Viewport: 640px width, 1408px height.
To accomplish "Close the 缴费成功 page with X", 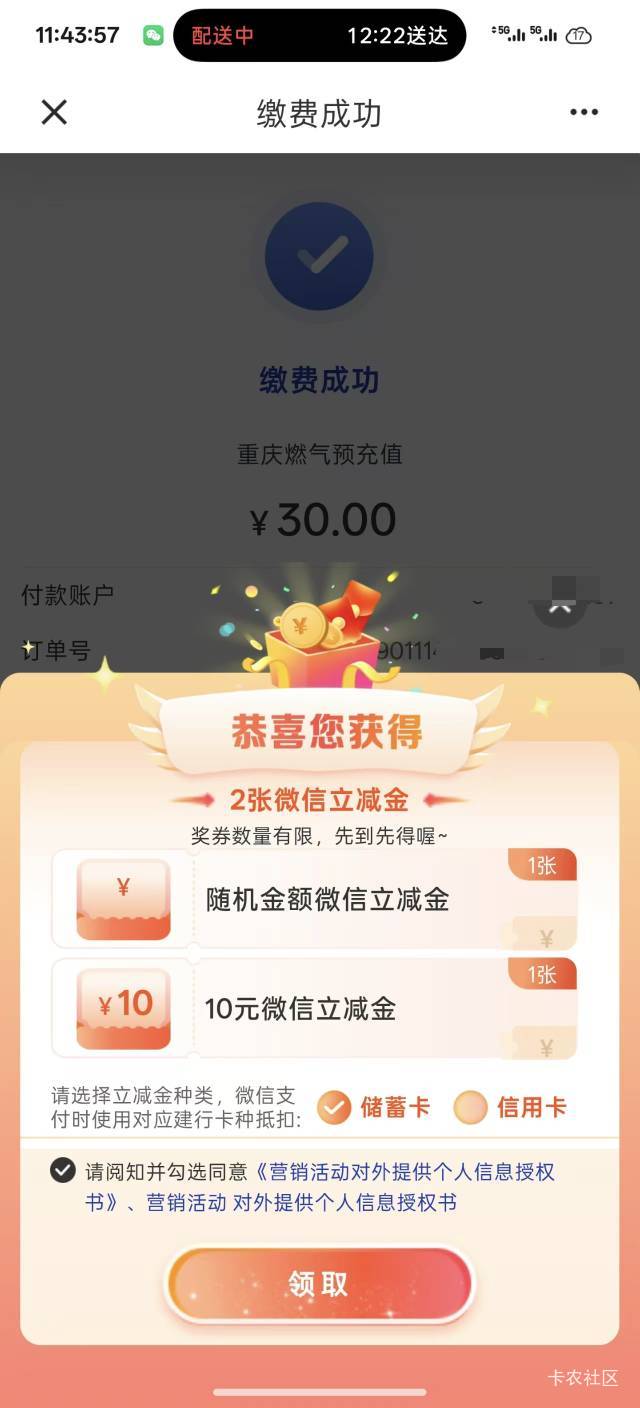I will pos(54,113).
